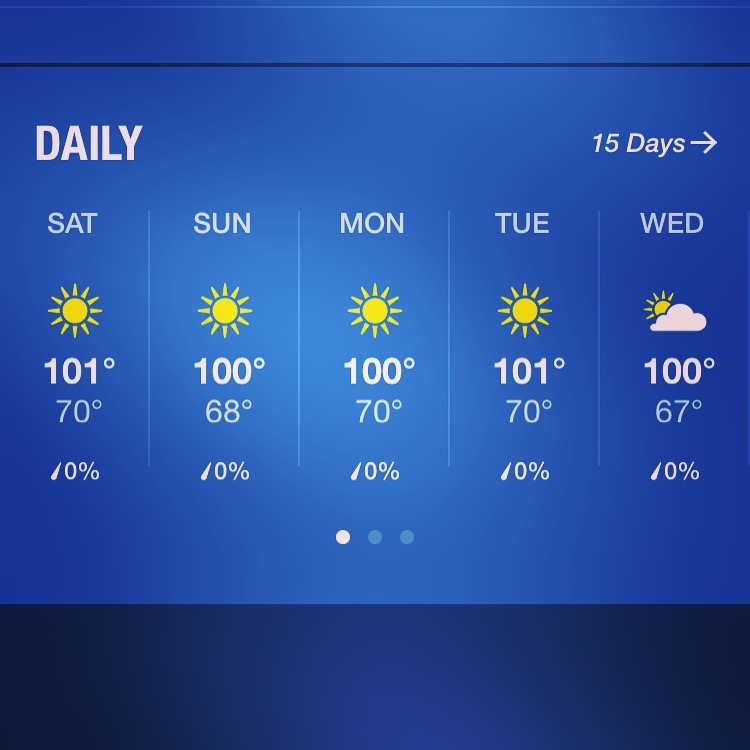Image resolution: width=750 pixels, height=750 pixels.
Task: Jump to the second page indicator dot
Action: (x=375, y=537)
